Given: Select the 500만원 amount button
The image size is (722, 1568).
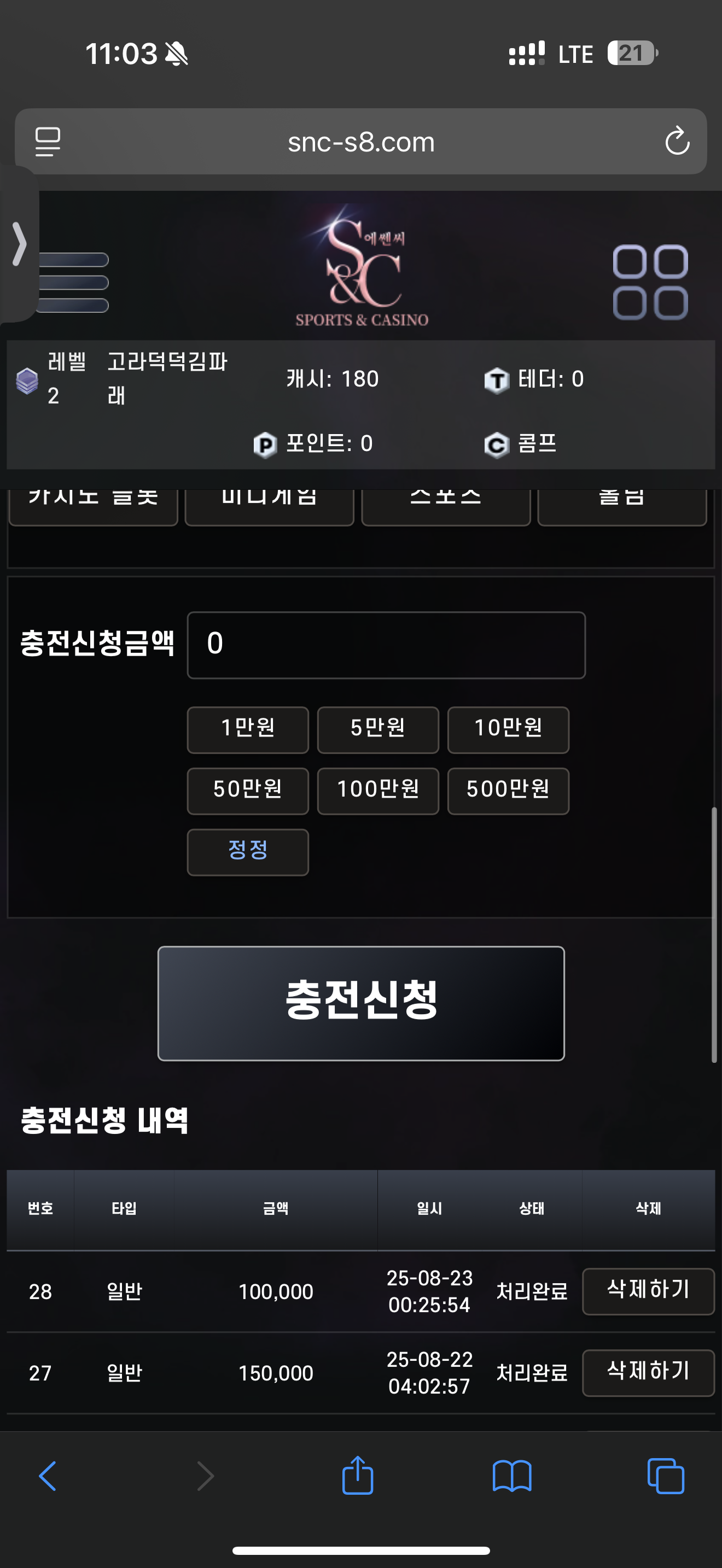Looking at the screenshot, I should 508,791.
